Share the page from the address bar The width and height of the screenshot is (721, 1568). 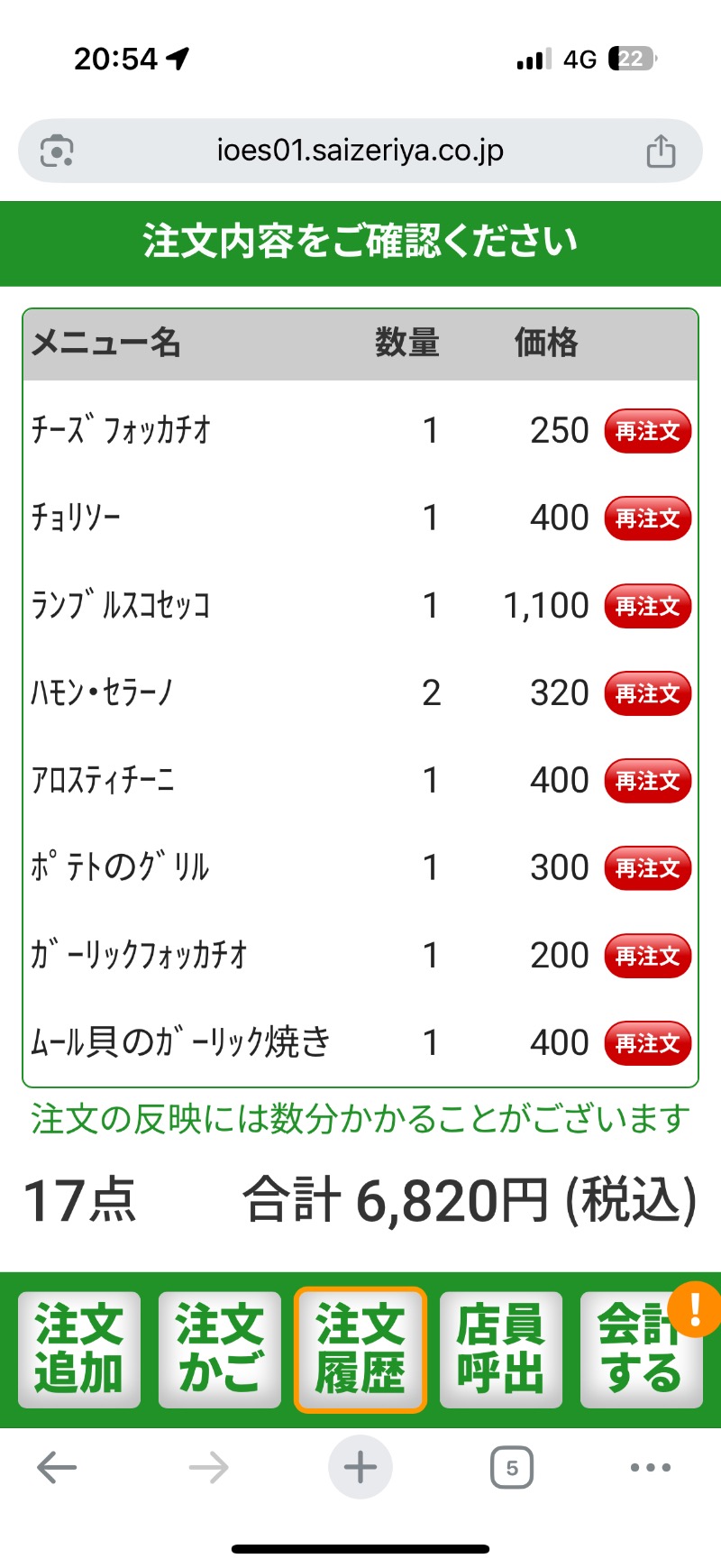[661, 151]
